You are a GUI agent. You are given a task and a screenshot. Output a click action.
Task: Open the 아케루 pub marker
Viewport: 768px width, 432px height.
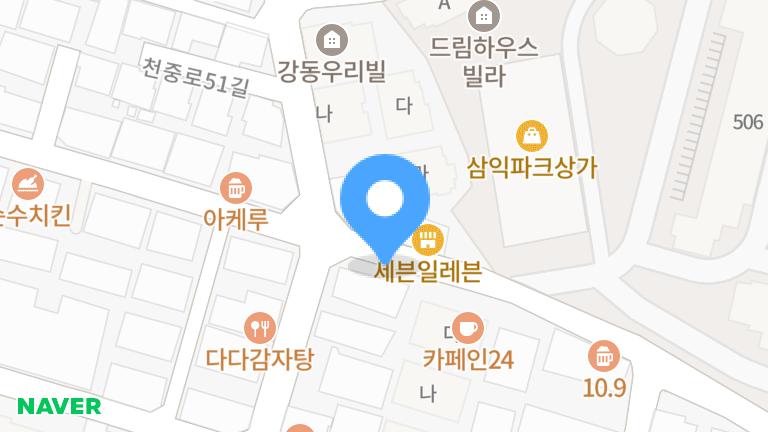coord(236,187)
